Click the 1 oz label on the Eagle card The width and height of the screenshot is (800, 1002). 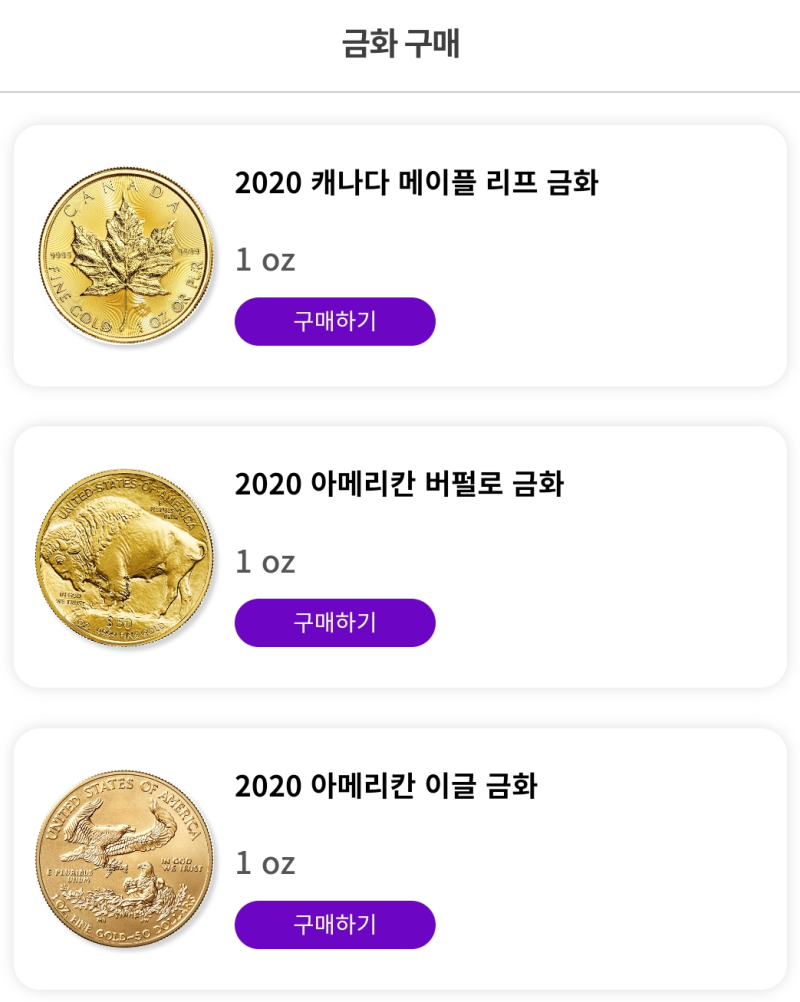[x=264, y=863]
